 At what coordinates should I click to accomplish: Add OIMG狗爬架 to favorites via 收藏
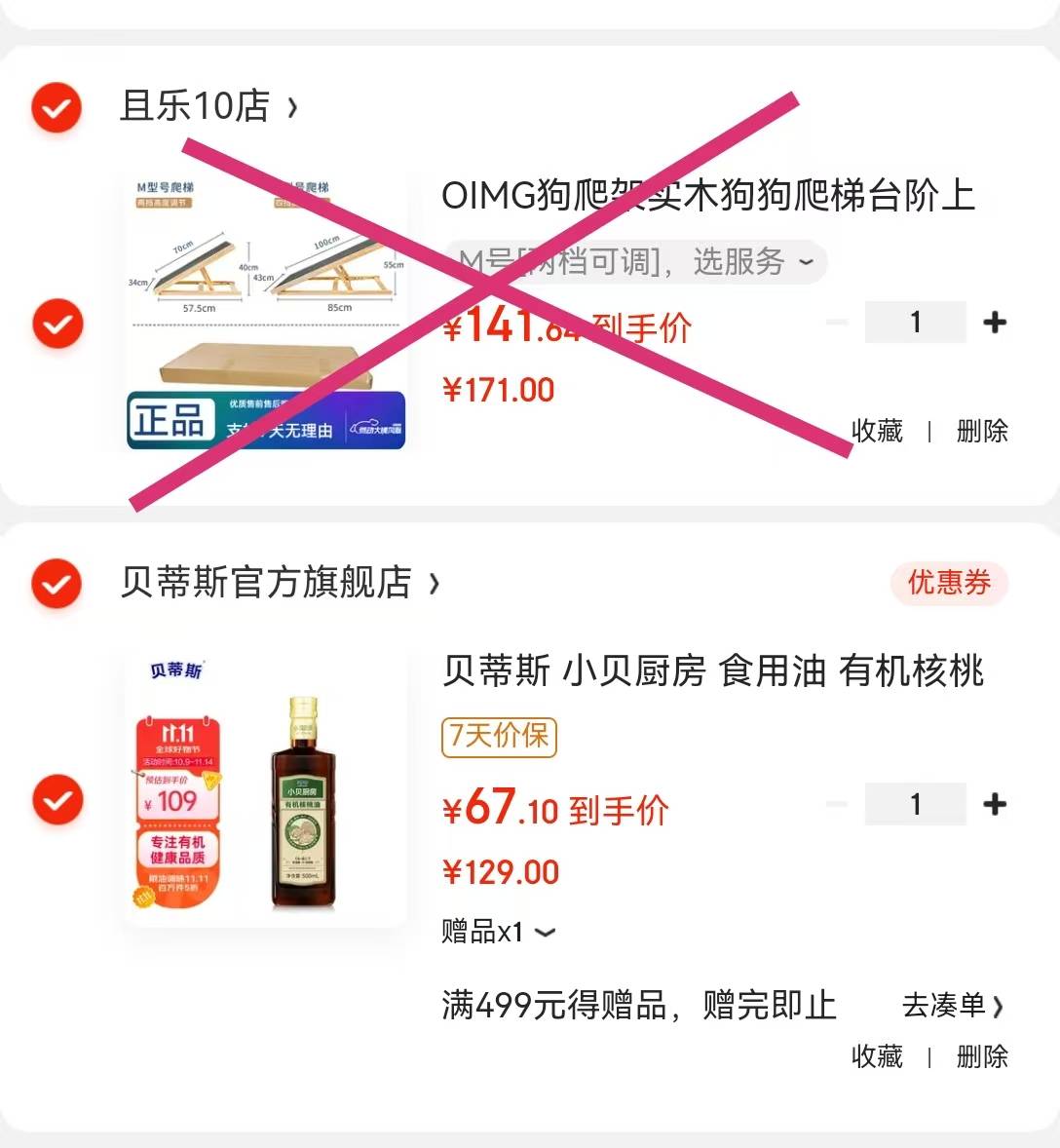click(877, 431)
